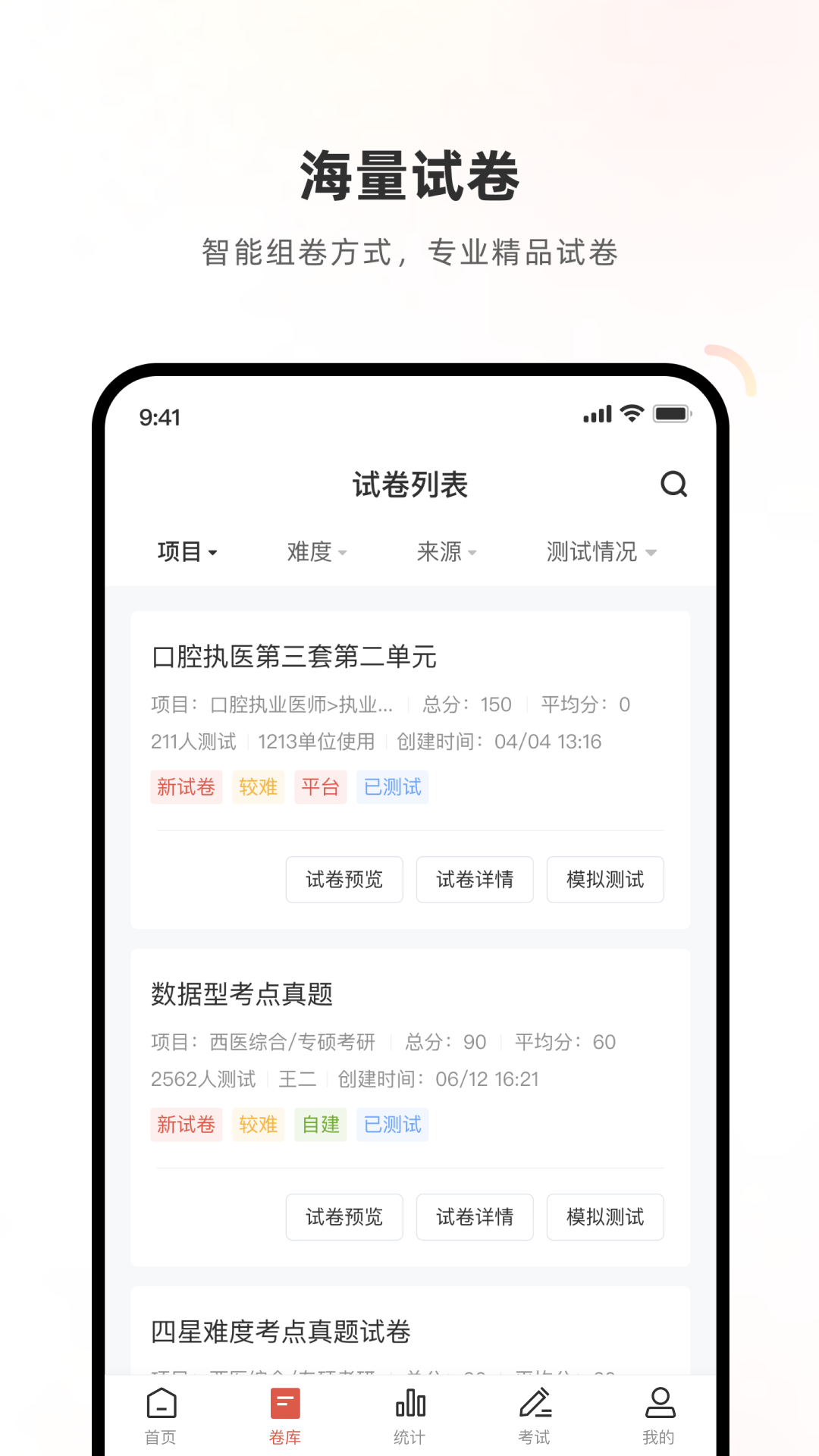
Task: Expand the 测试情况 filter dropdown
Action: [x=600, y=551]
